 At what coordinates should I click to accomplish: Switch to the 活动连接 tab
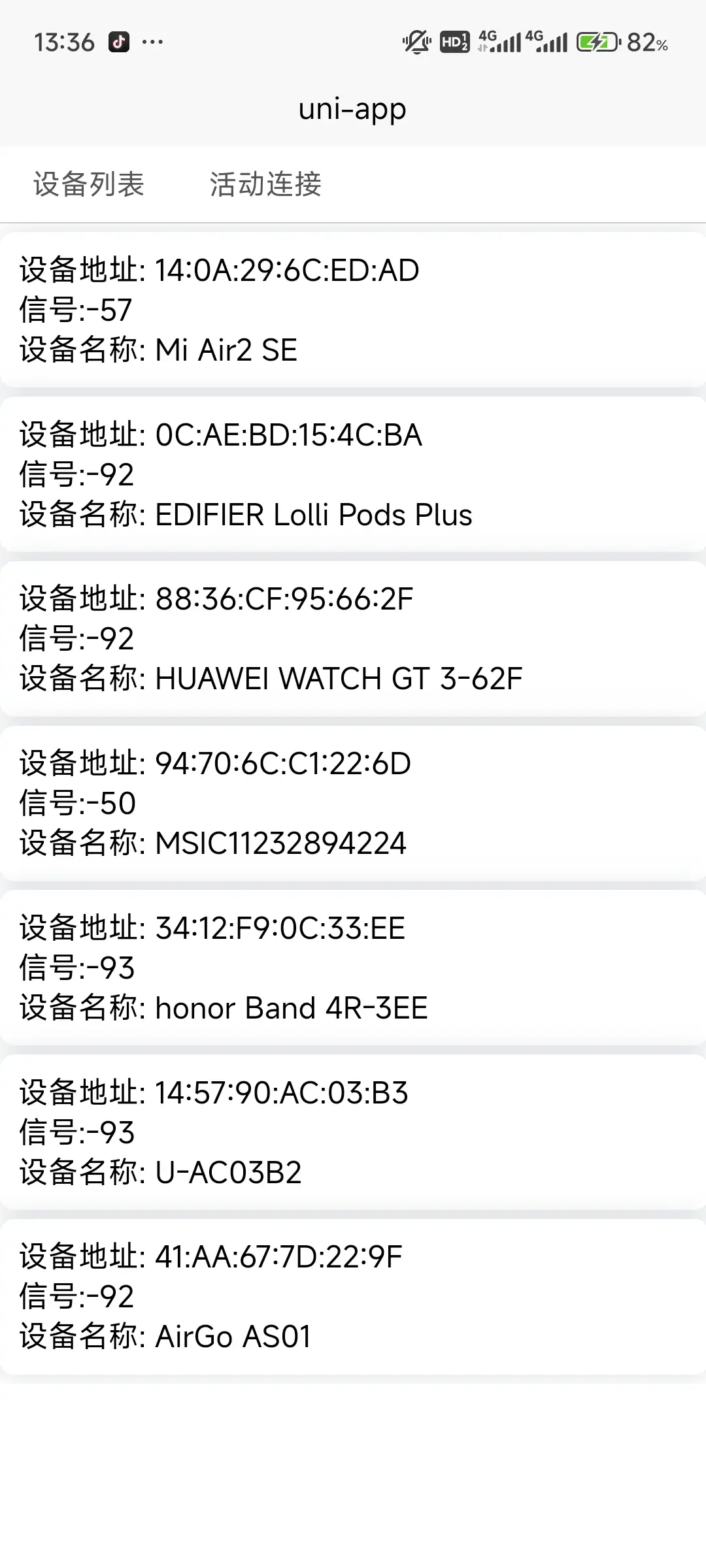point(265,184)
